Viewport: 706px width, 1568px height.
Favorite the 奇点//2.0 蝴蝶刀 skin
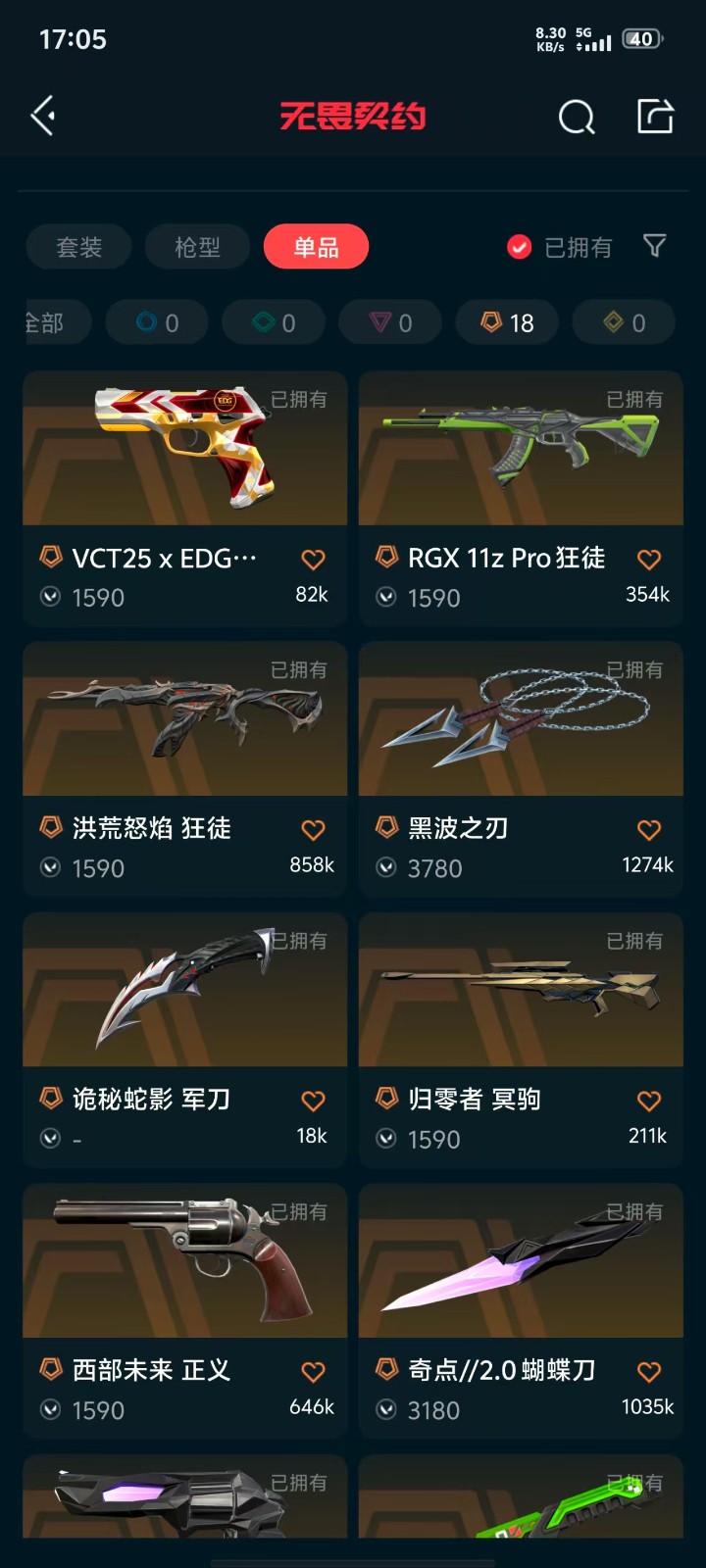click(649, 1372)
